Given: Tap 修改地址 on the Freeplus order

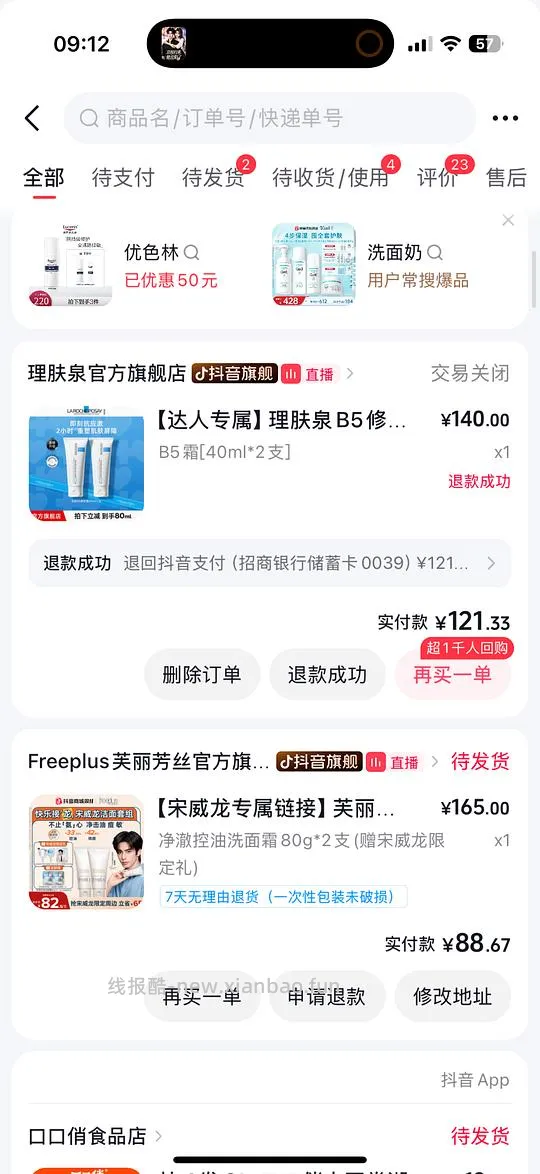Looking at the screenshot, I should click(x=452, y=996).
